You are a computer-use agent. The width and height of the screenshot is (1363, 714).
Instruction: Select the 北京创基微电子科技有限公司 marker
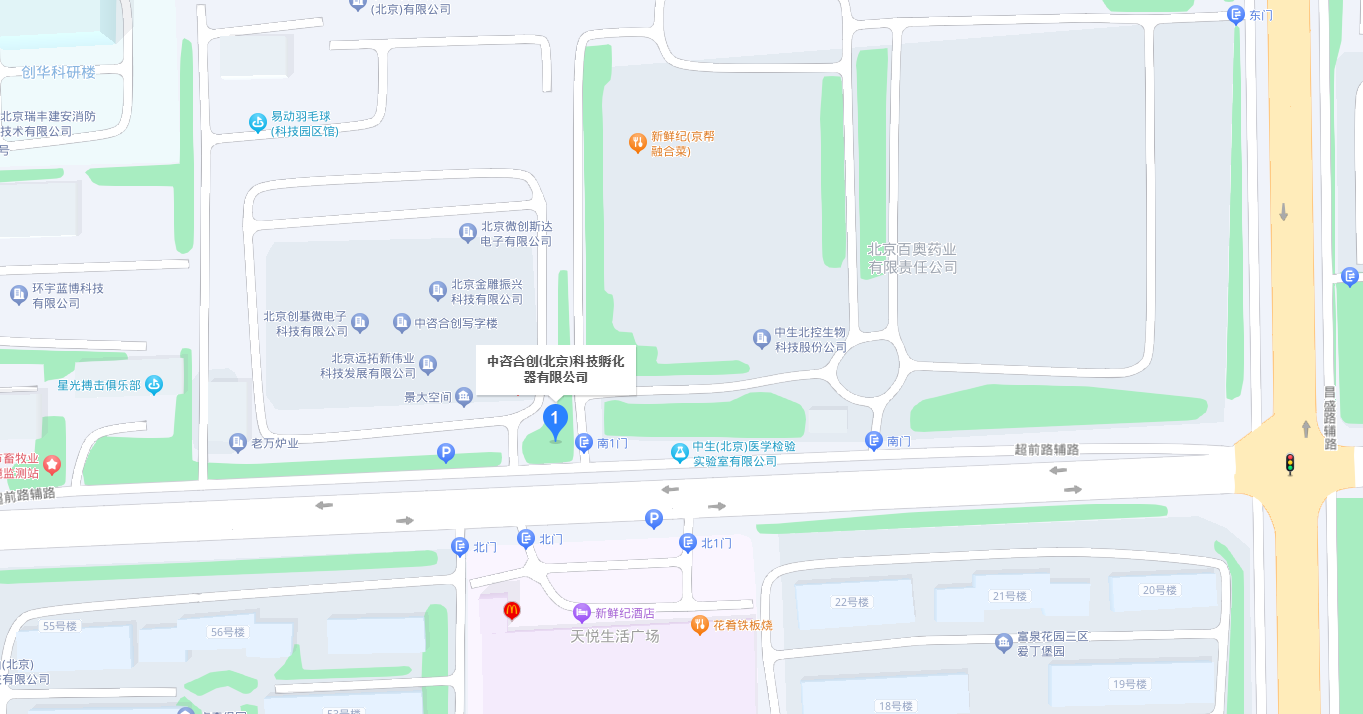tap(360, 323)
